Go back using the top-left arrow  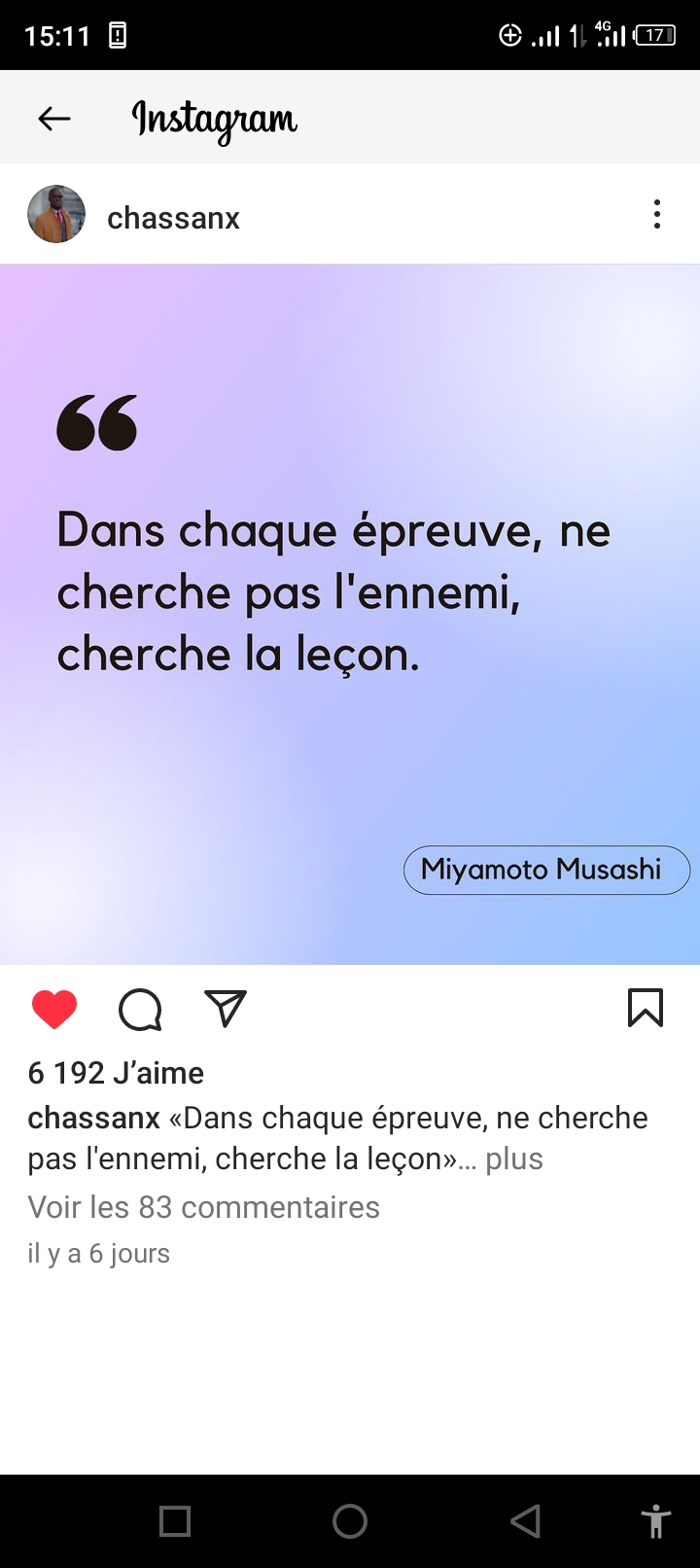[x=54, y=119]
